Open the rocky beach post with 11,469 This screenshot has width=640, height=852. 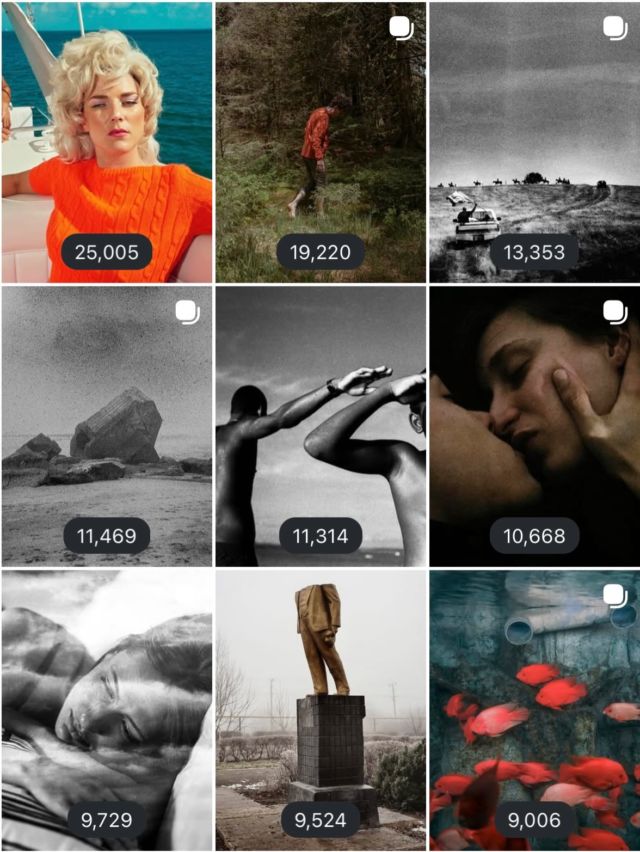click(106, 426)
